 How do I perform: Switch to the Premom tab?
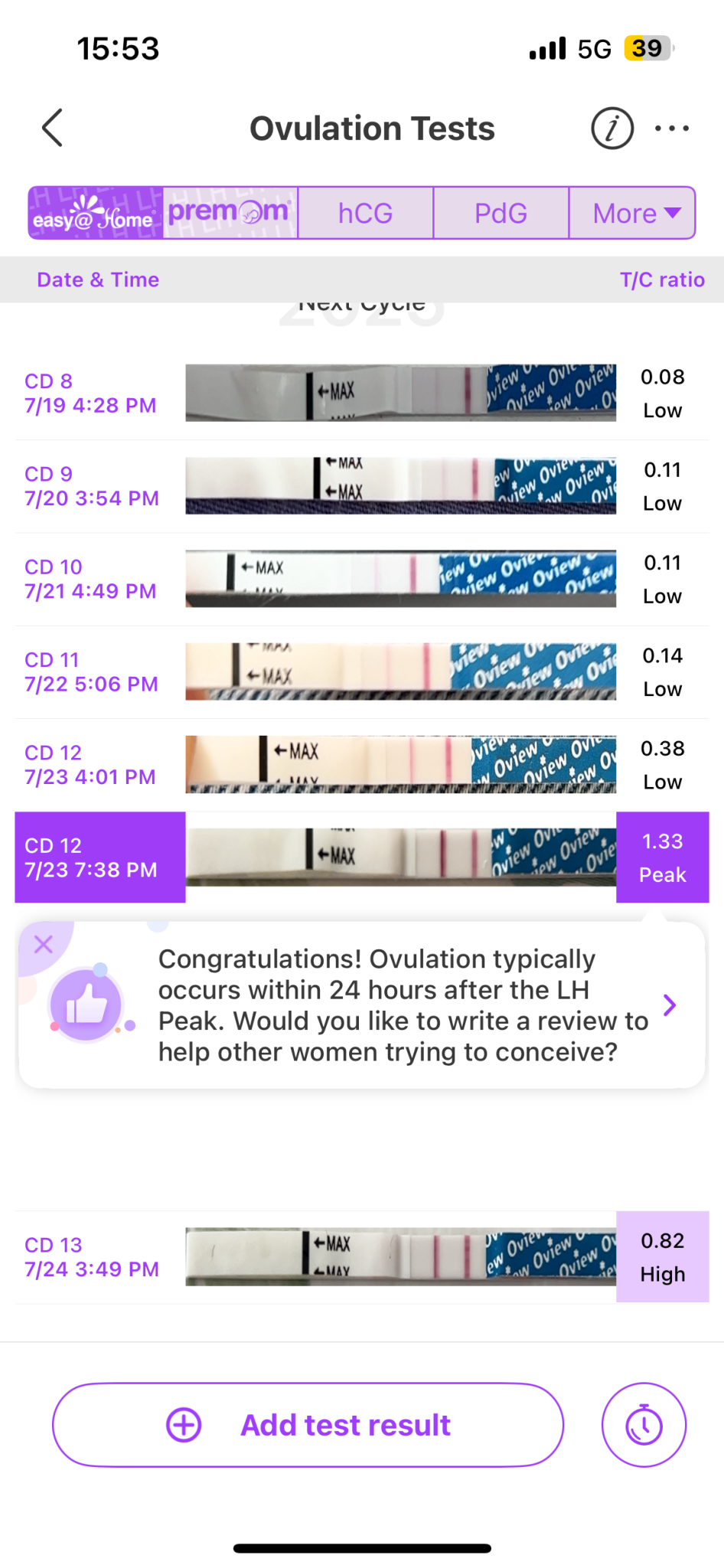[230, 213]
